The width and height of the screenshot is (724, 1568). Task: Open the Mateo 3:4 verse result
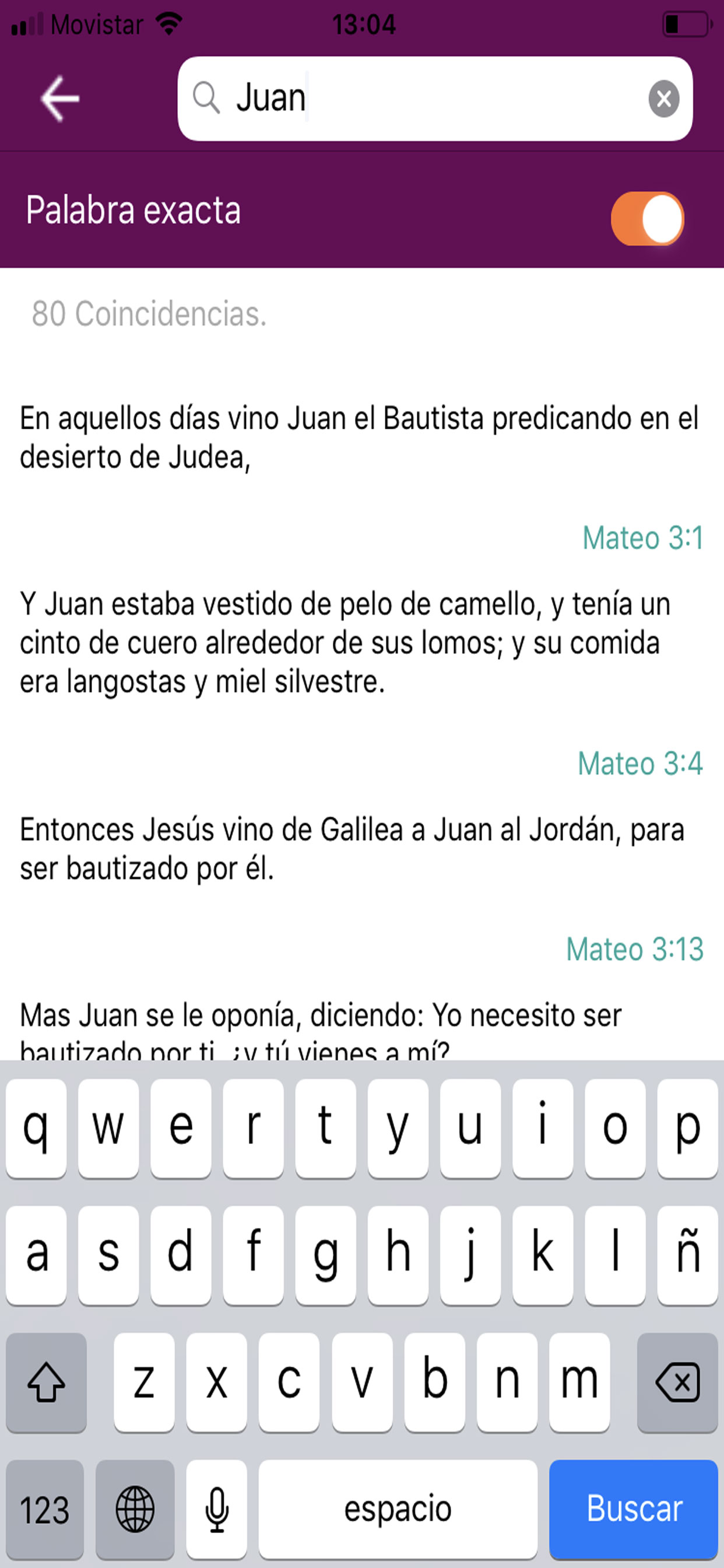[640, 764]
